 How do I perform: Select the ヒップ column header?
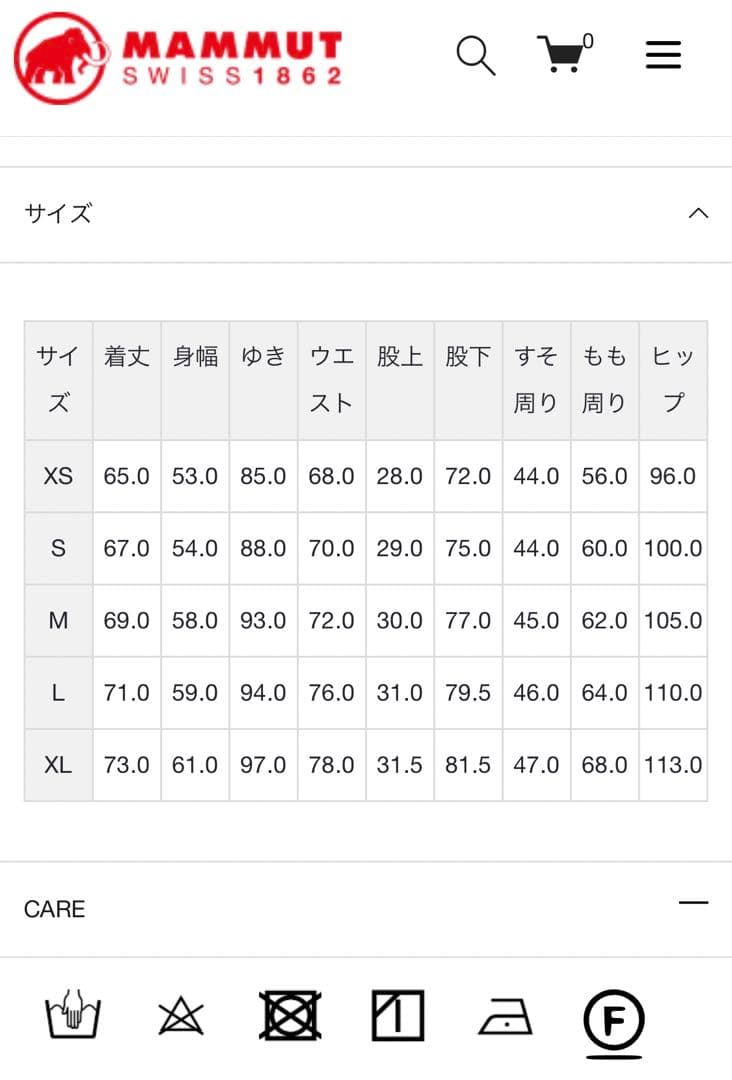point(673,379)
